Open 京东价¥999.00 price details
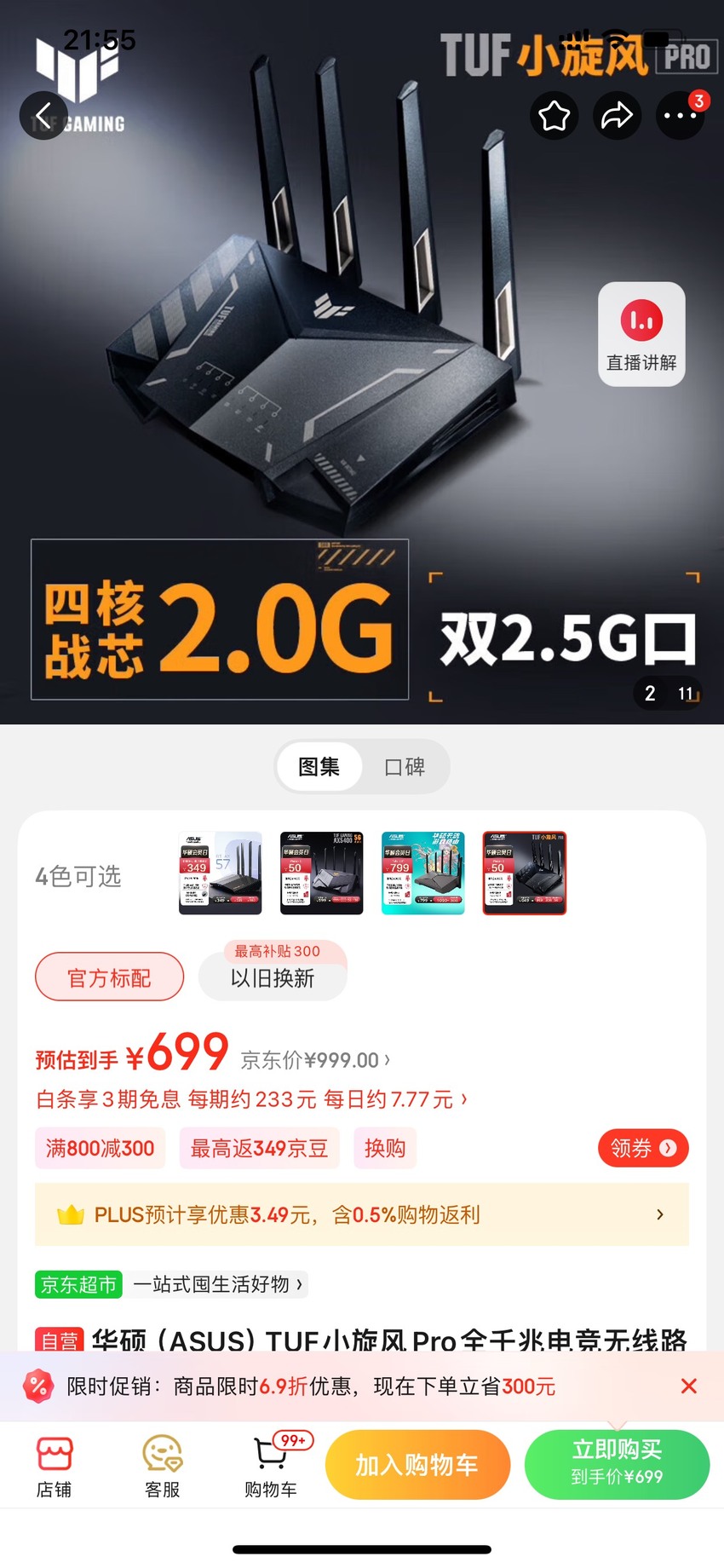The image size is (724, 1568). (x=316, y=1060)
